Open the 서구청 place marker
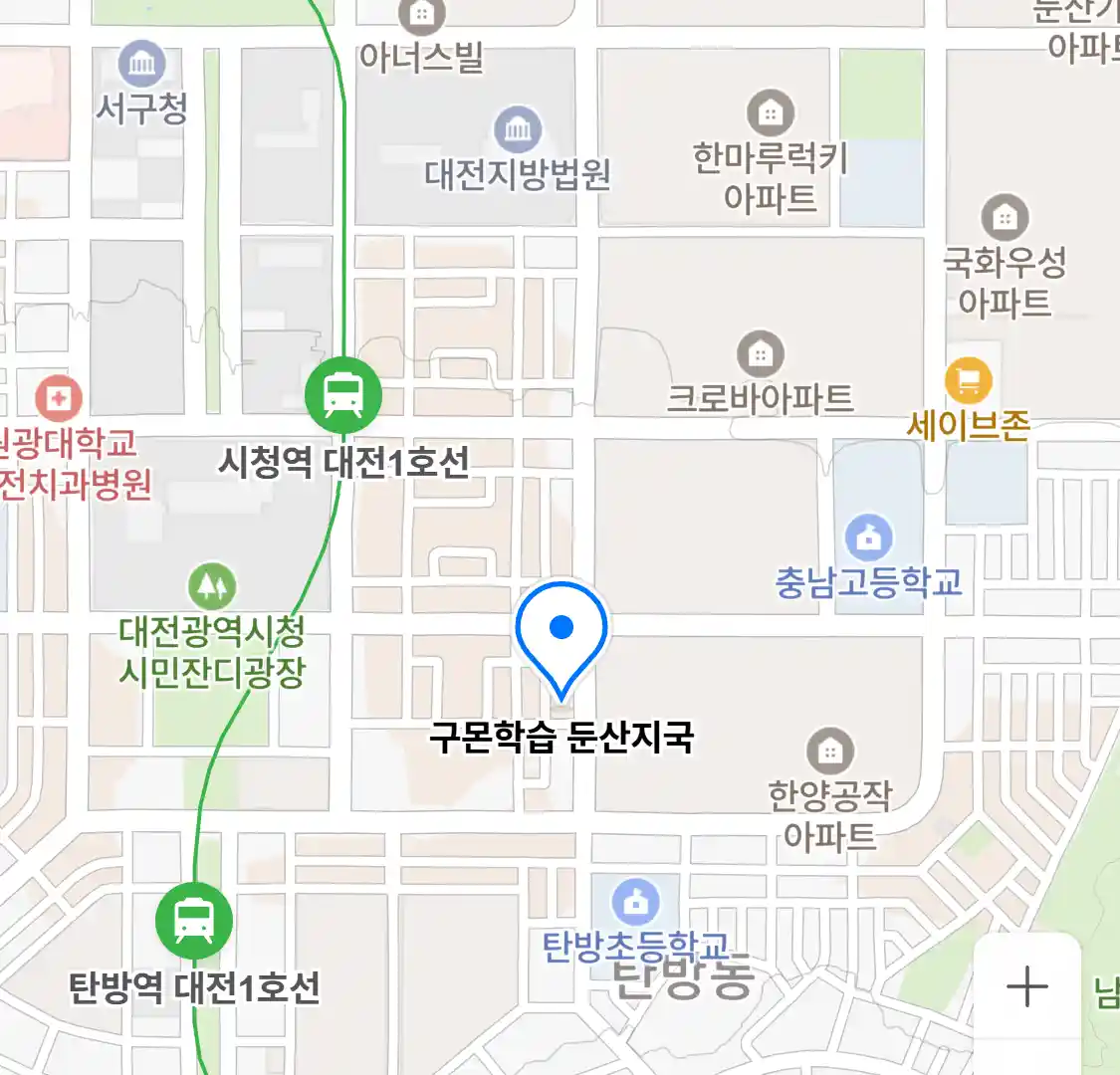 click(x=142, y=65)
